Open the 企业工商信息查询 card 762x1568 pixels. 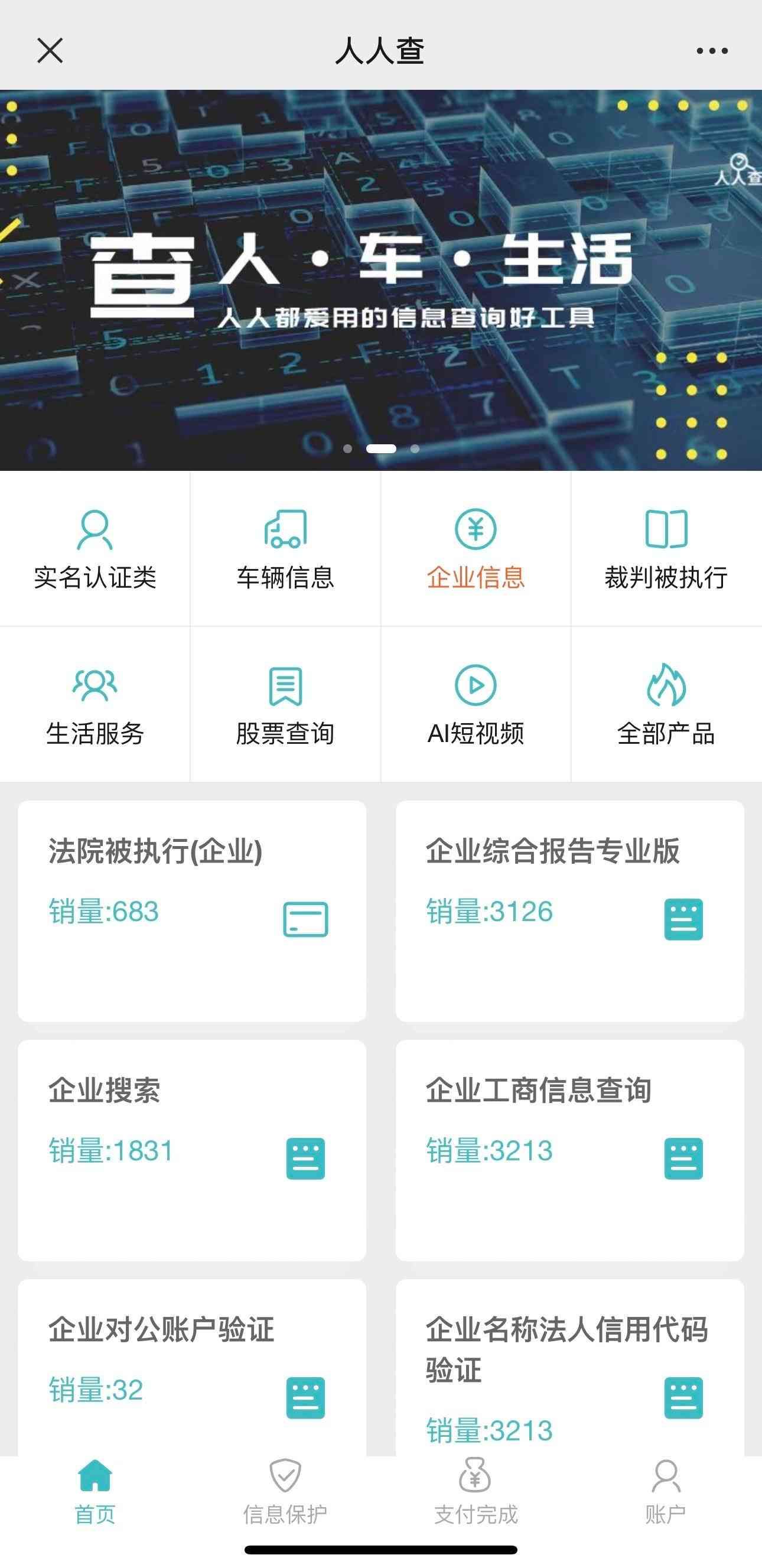point(569,1150)
